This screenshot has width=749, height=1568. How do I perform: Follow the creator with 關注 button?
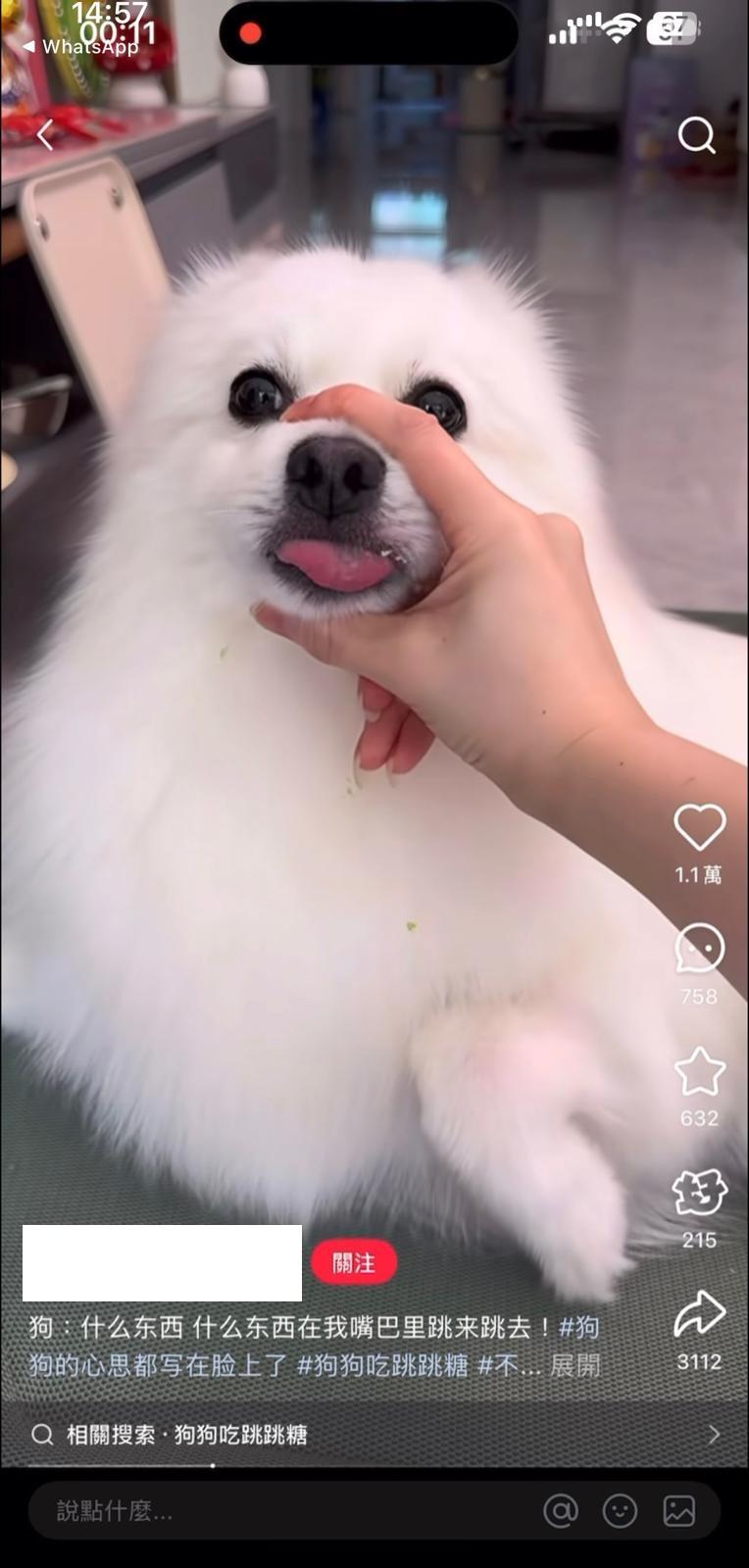click(354, 1263)
